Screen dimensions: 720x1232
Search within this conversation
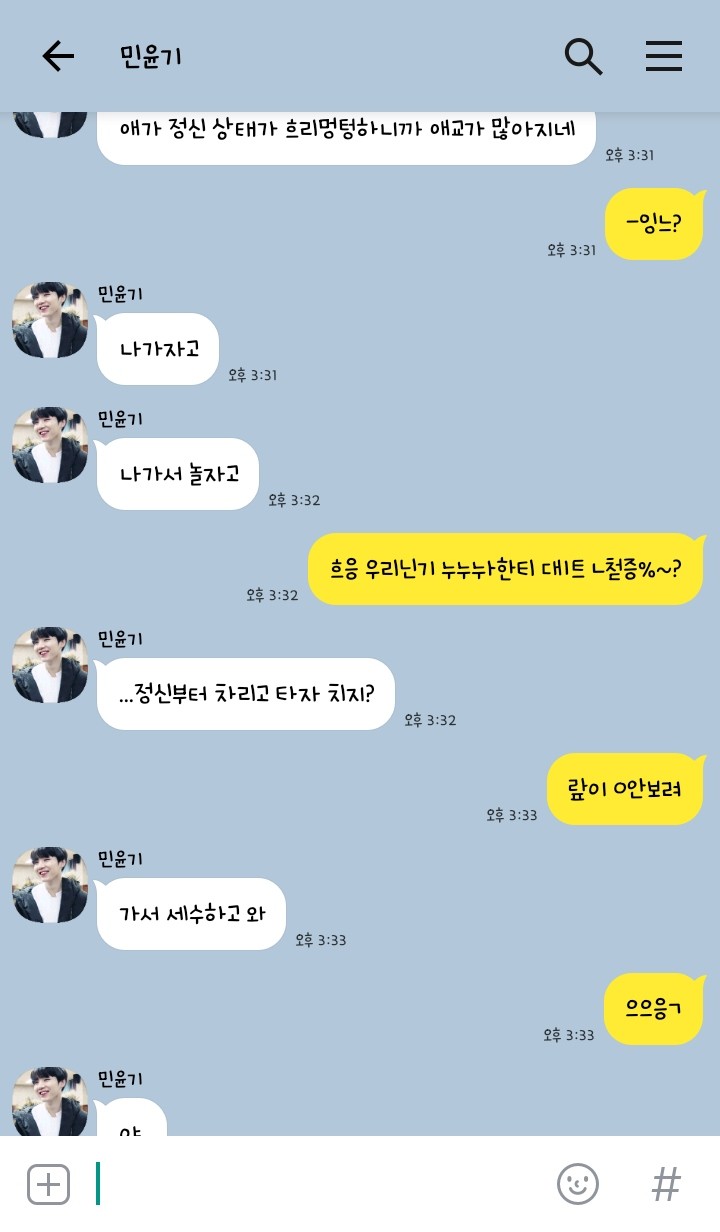point(583,57)
